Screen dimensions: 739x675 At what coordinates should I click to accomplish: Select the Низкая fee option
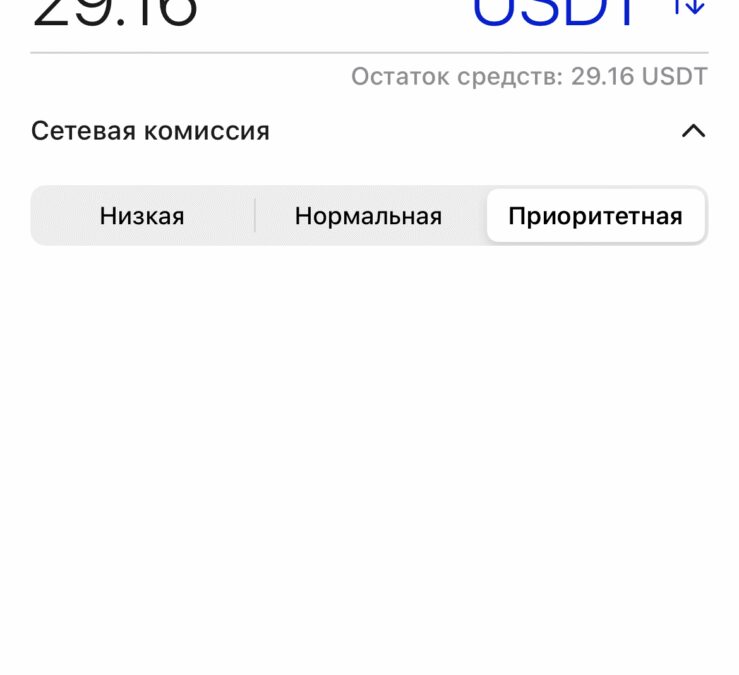click(x=142, y=216)
